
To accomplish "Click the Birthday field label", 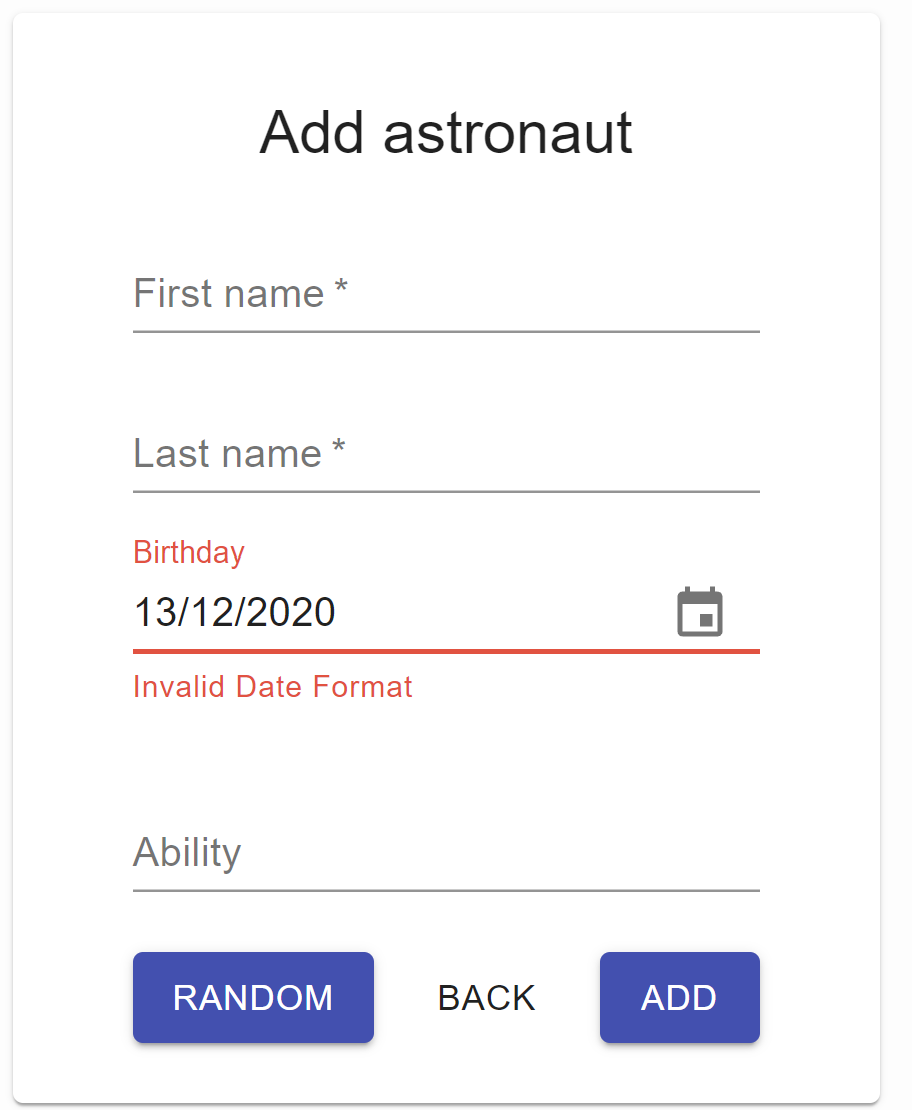I will 188,552.
